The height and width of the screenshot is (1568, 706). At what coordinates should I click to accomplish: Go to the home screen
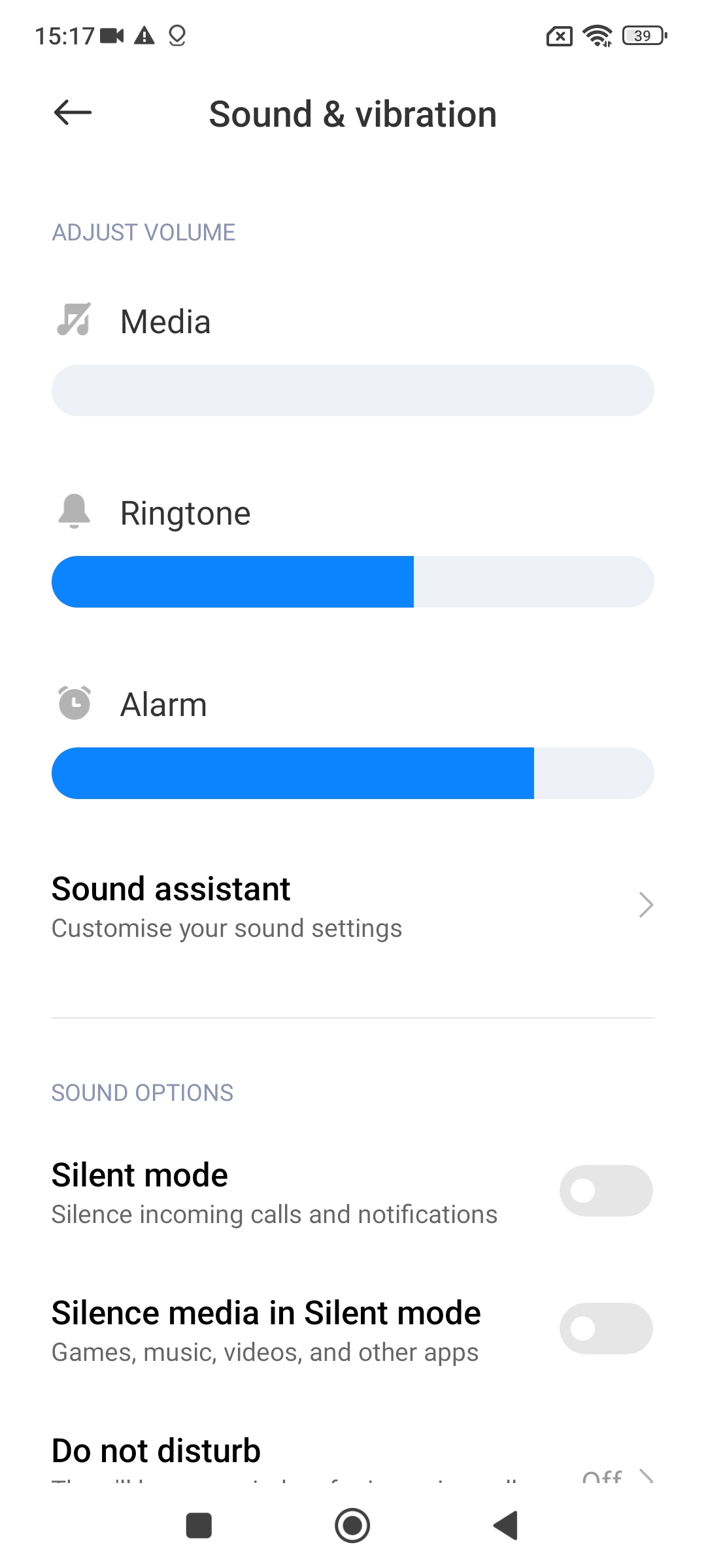pos(352,1526)
